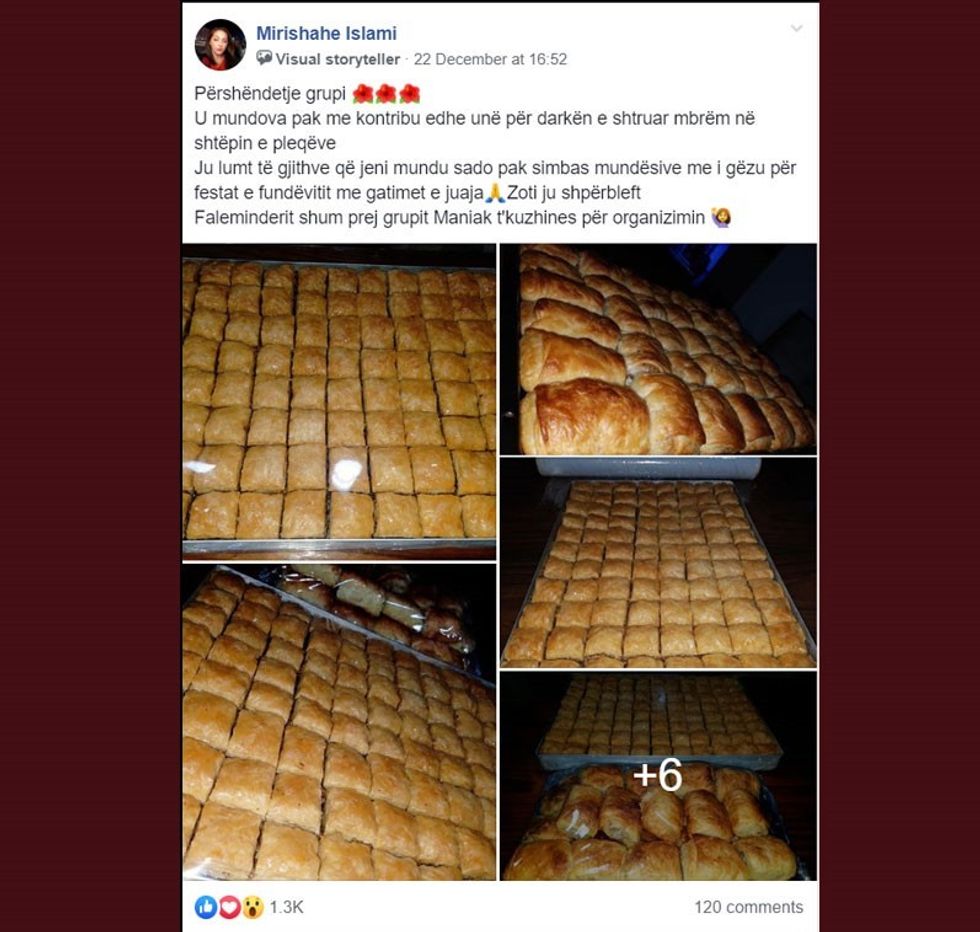Open the golden pastry rolls photo at top right
The height and width of the screenshot is (932, 980).
pyautogui.click(x=658, y=348)
